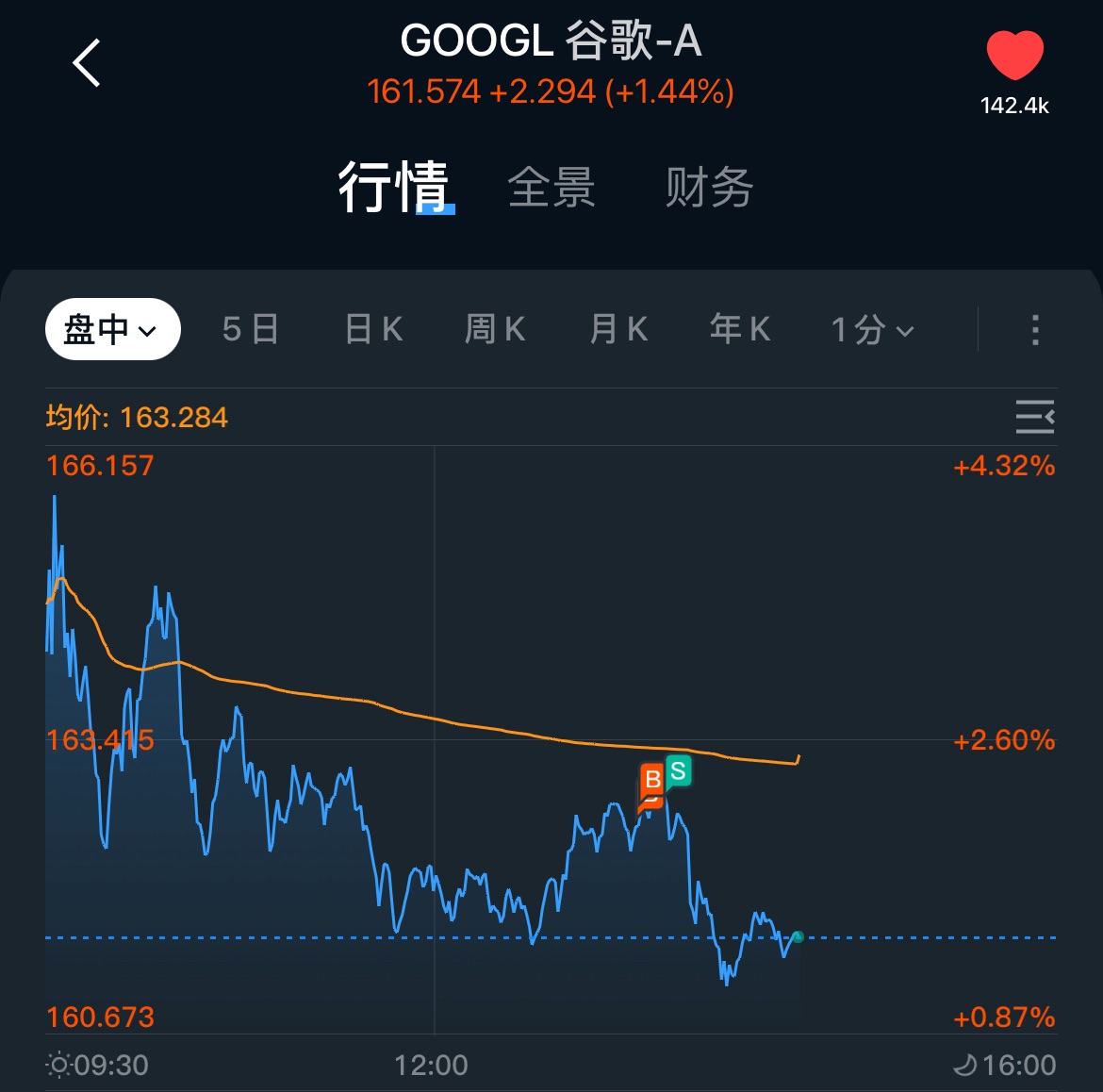The image size is (1103, 1092).
Task: Open the chart overflow menu
Action: (1035, 330)
